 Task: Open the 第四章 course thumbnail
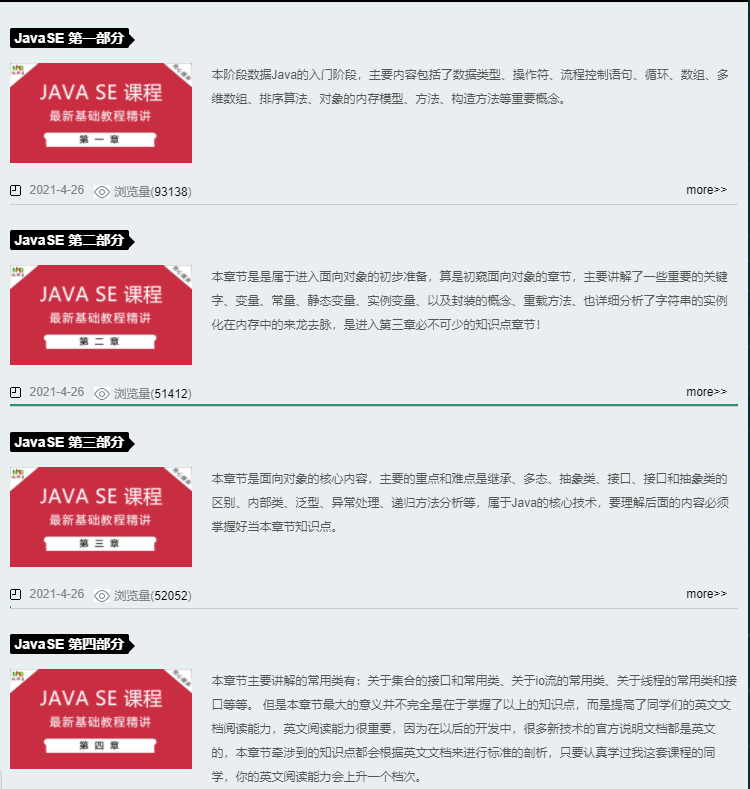100,719
